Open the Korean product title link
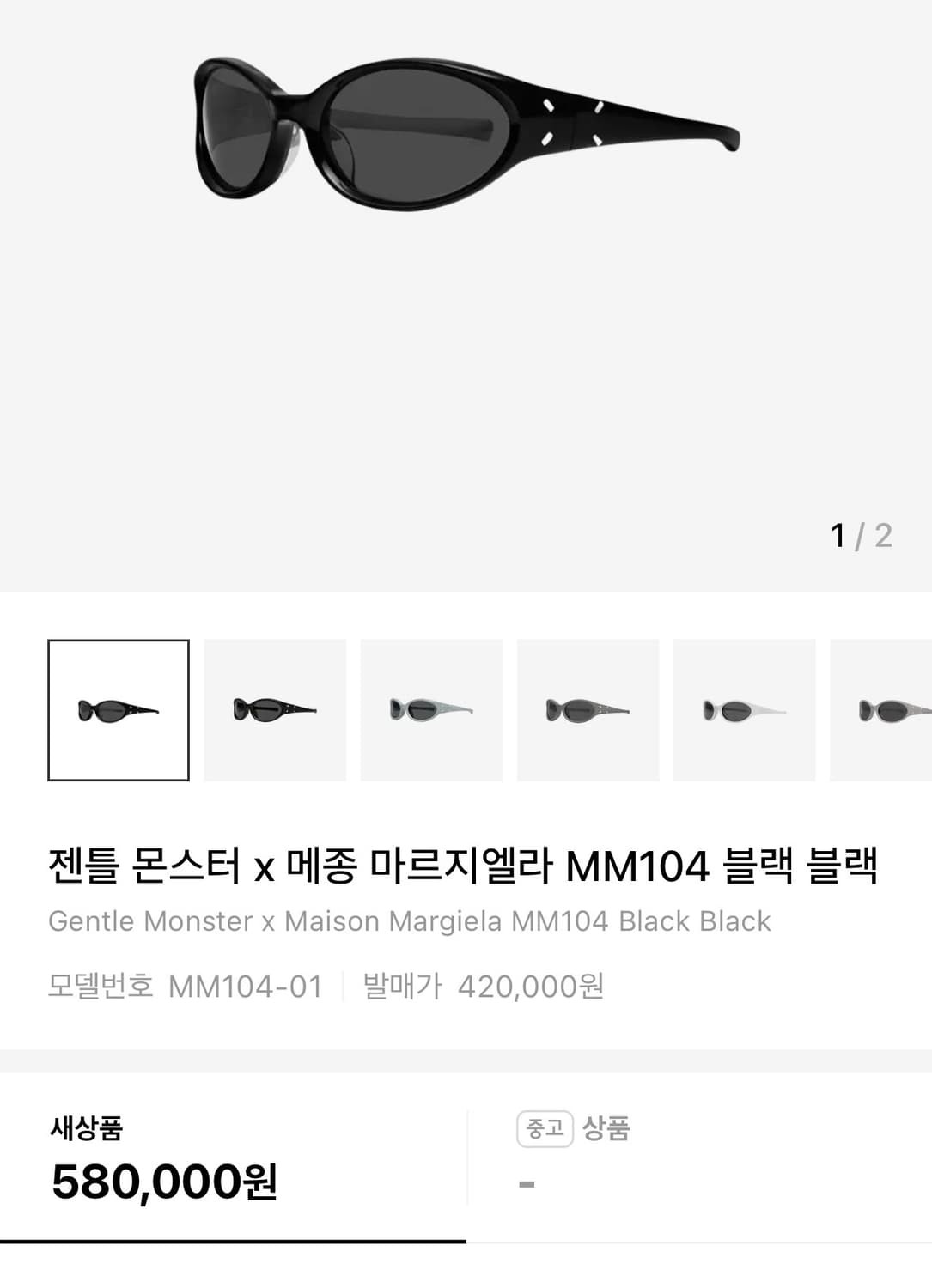The width and height of the screenshot is (932, 1288). 466,869
